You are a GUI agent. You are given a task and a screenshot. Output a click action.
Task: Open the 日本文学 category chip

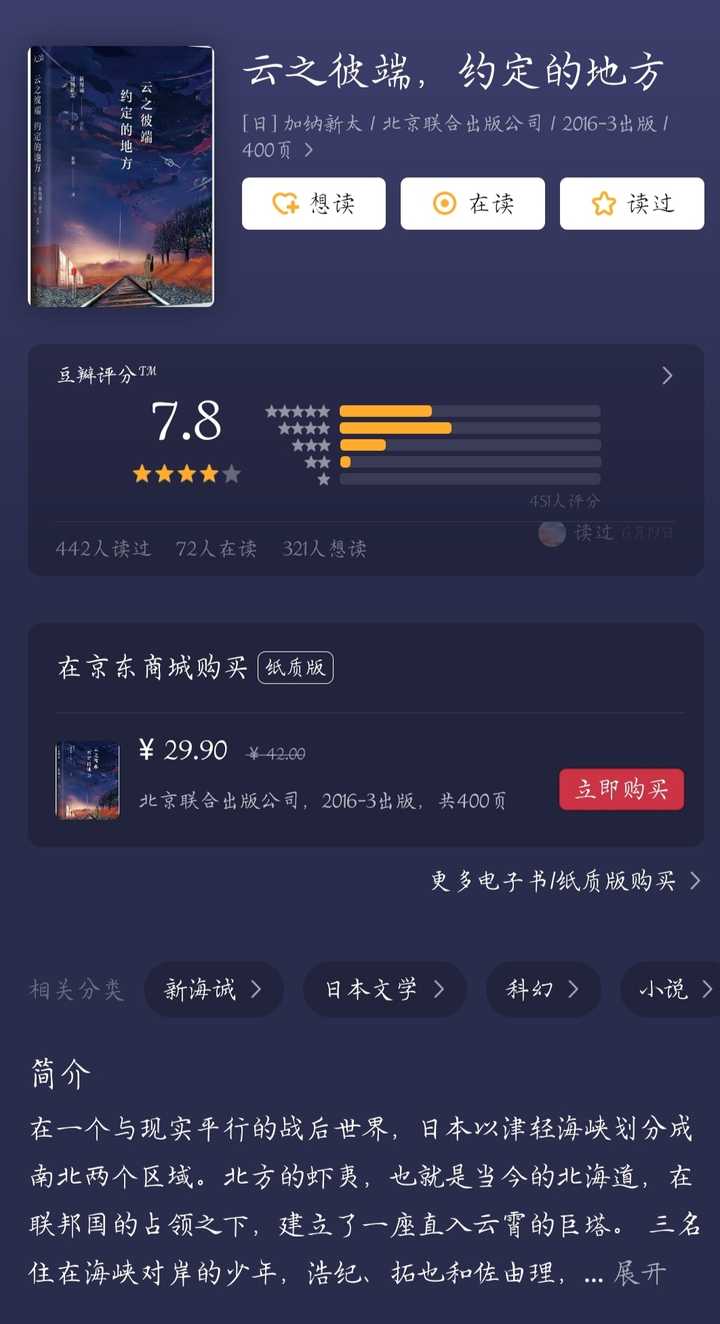(385, 990)
